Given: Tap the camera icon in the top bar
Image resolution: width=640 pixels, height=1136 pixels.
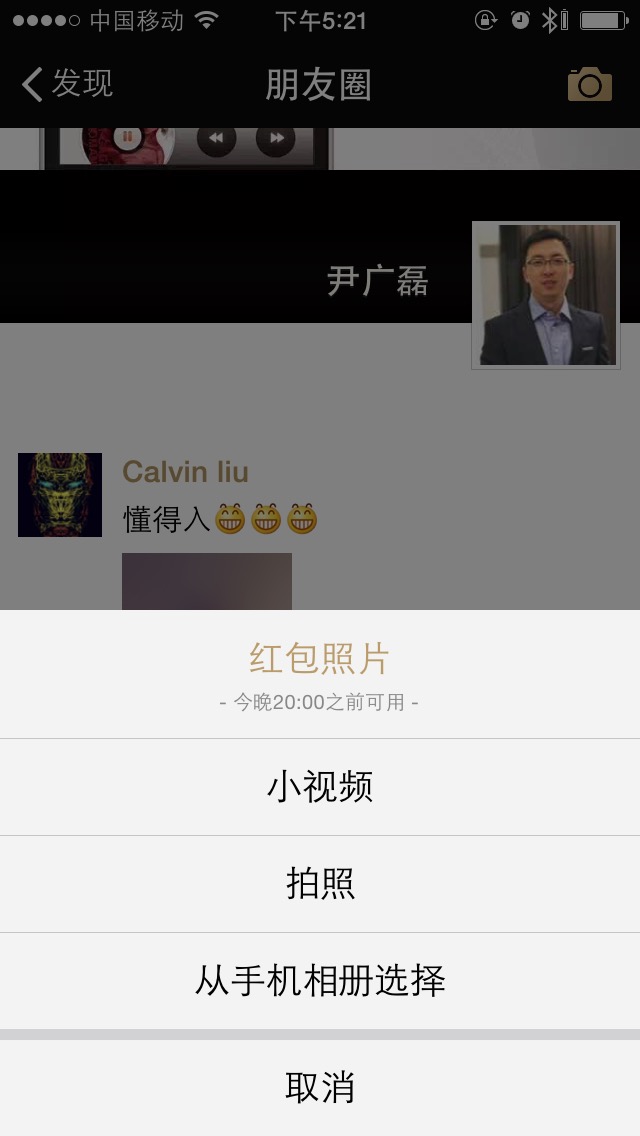Looking at the screenshot, I should click(589, 85).
